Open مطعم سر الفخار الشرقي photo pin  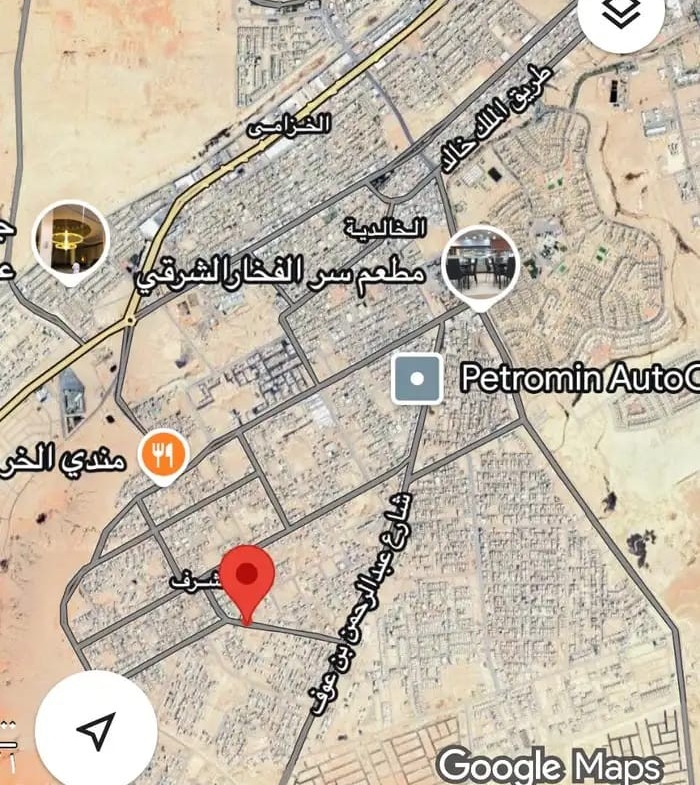pos(481,262)
